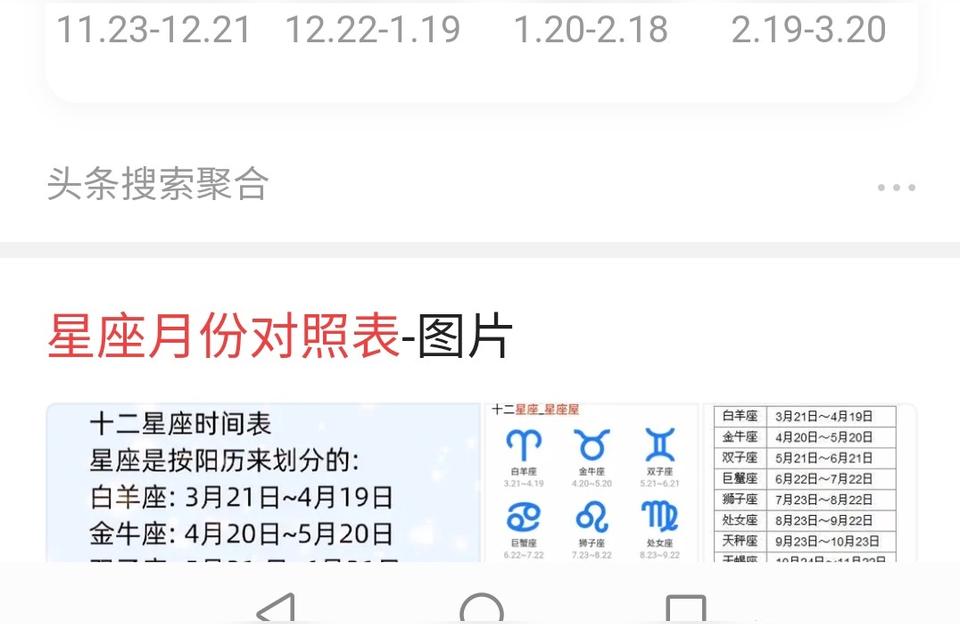
Task: Open the three-dot menu beside 头条搜索聚合
Action: pos(896,187)
